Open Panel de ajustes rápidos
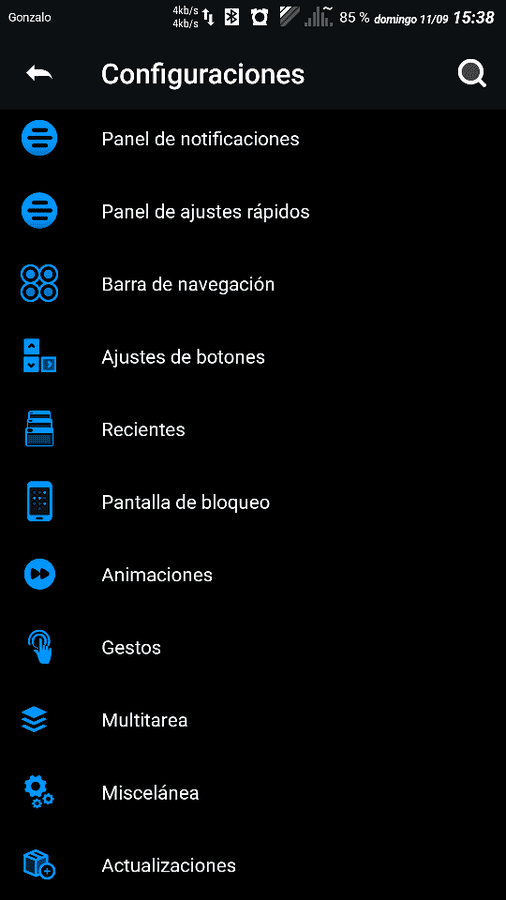Image resolution: width=506 pixels, height=900 pixels. (x=253, y=212)
